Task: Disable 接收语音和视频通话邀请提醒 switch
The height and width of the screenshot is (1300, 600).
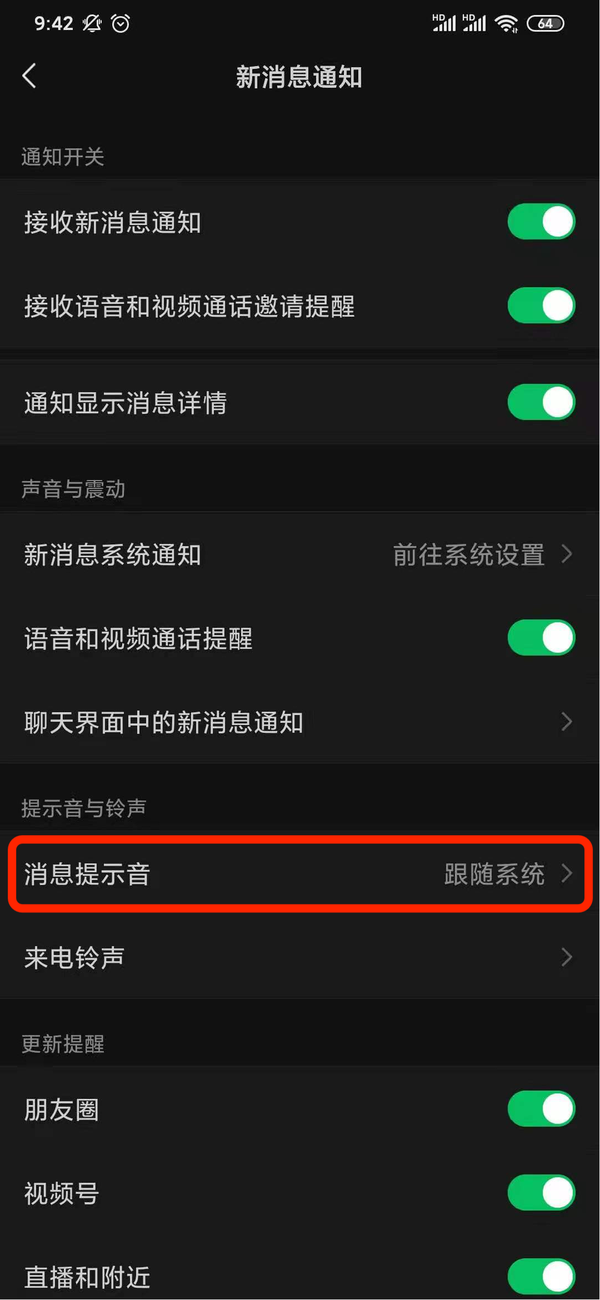Action: pyautogui.click(x=541, y=306)
